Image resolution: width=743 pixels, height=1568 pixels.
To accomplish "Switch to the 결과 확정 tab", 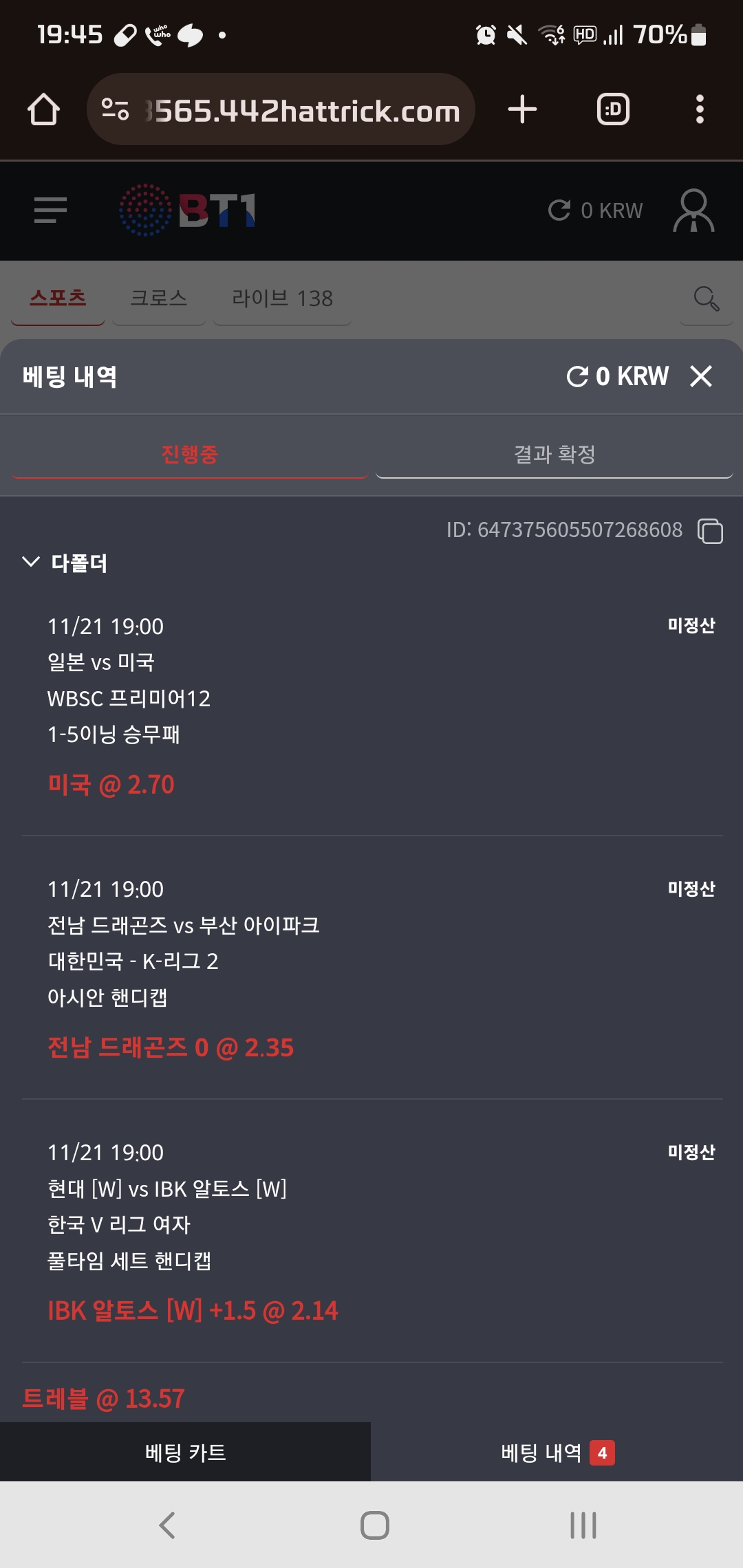I will click(554, 454).
